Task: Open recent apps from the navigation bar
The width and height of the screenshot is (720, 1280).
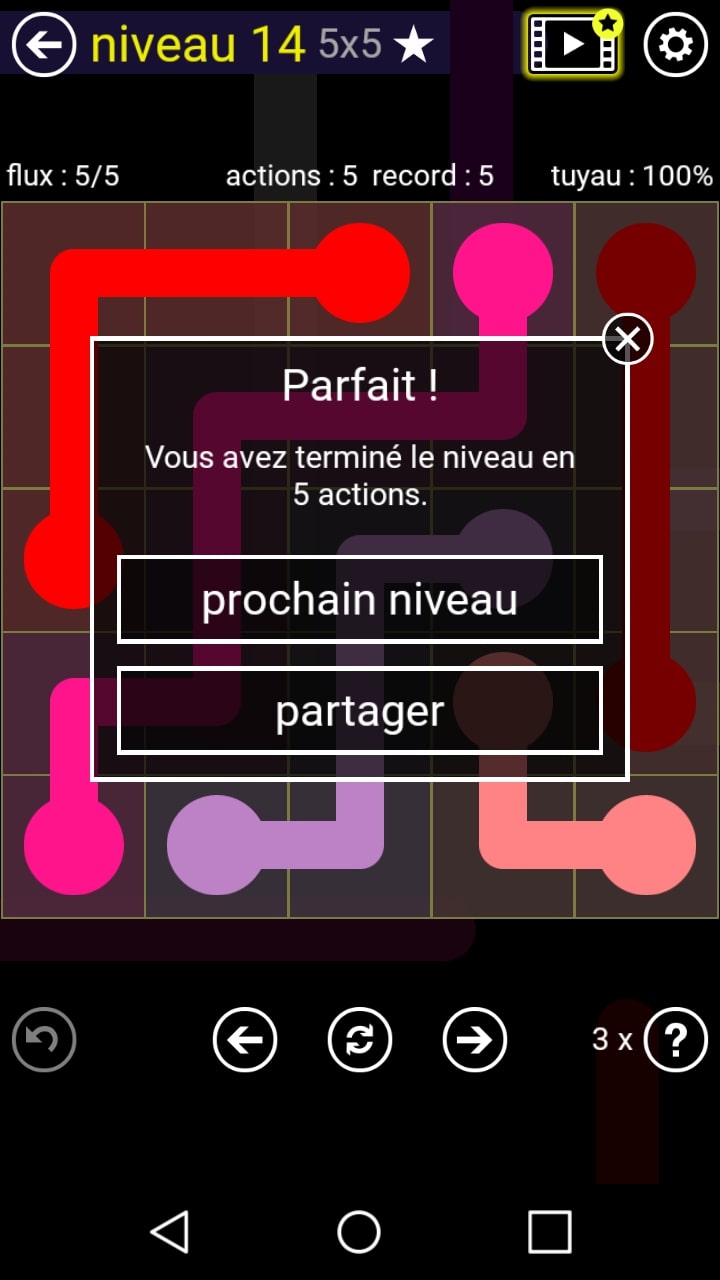Action: (549, 1232)
